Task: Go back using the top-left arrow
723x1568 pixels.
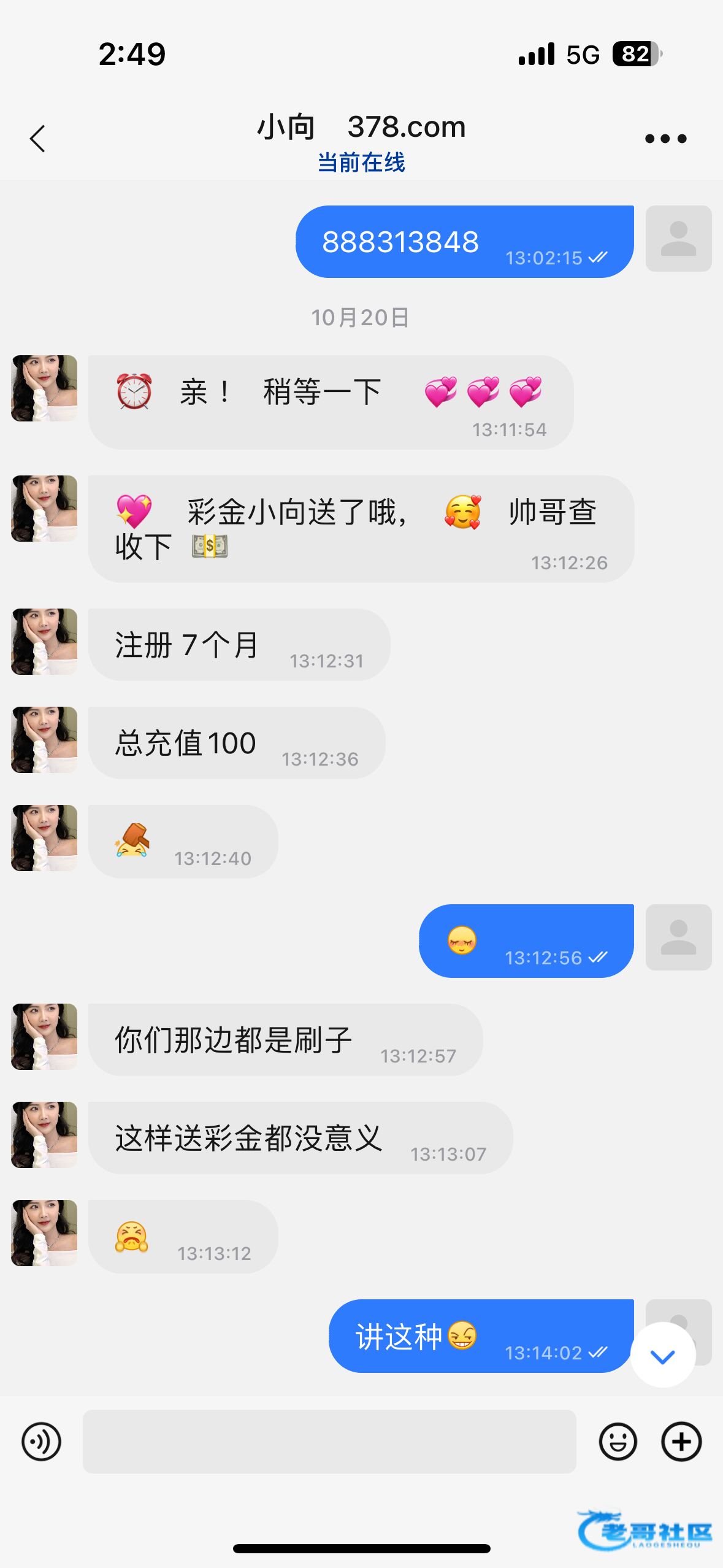Action: (38, 139)
